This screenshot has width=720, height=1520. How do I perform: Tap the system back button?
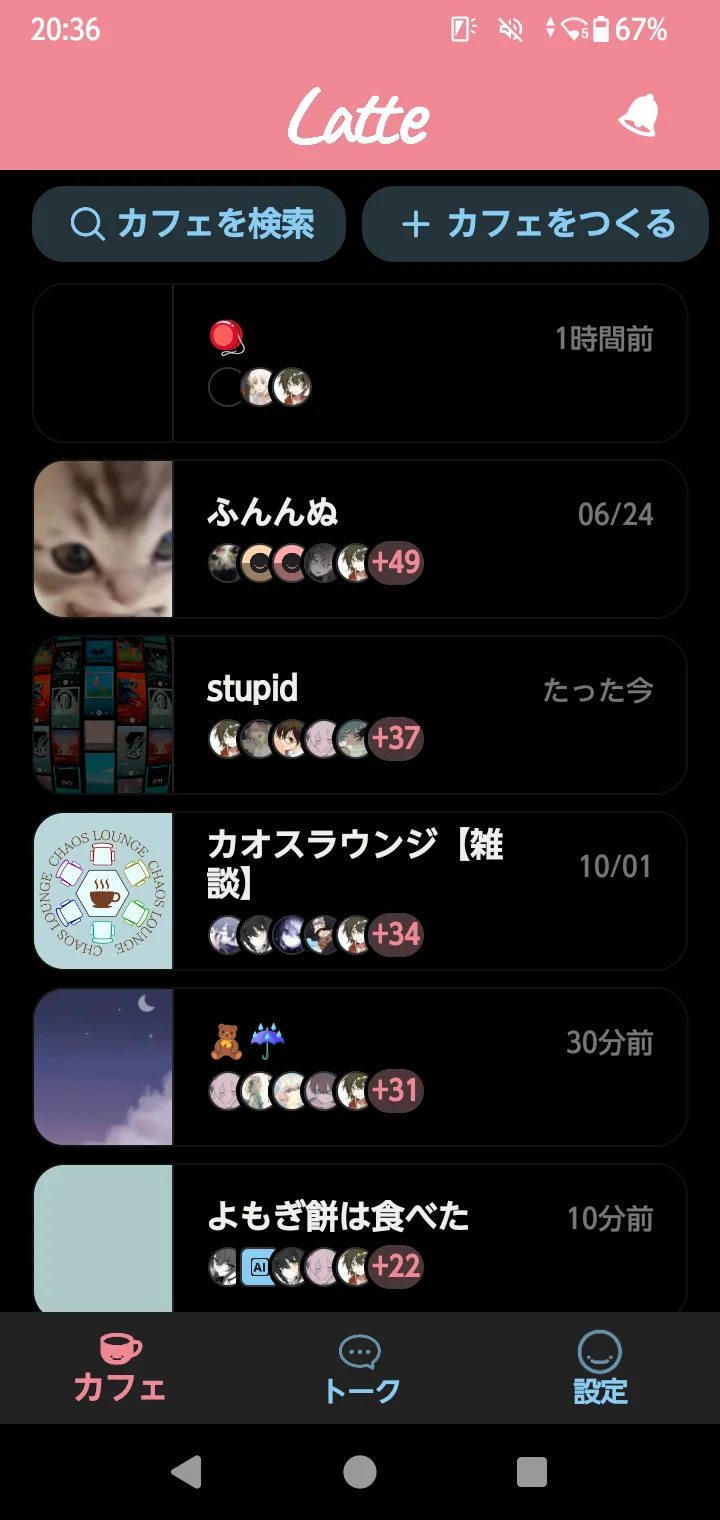pyautogui.click(x=187, y=1472)
